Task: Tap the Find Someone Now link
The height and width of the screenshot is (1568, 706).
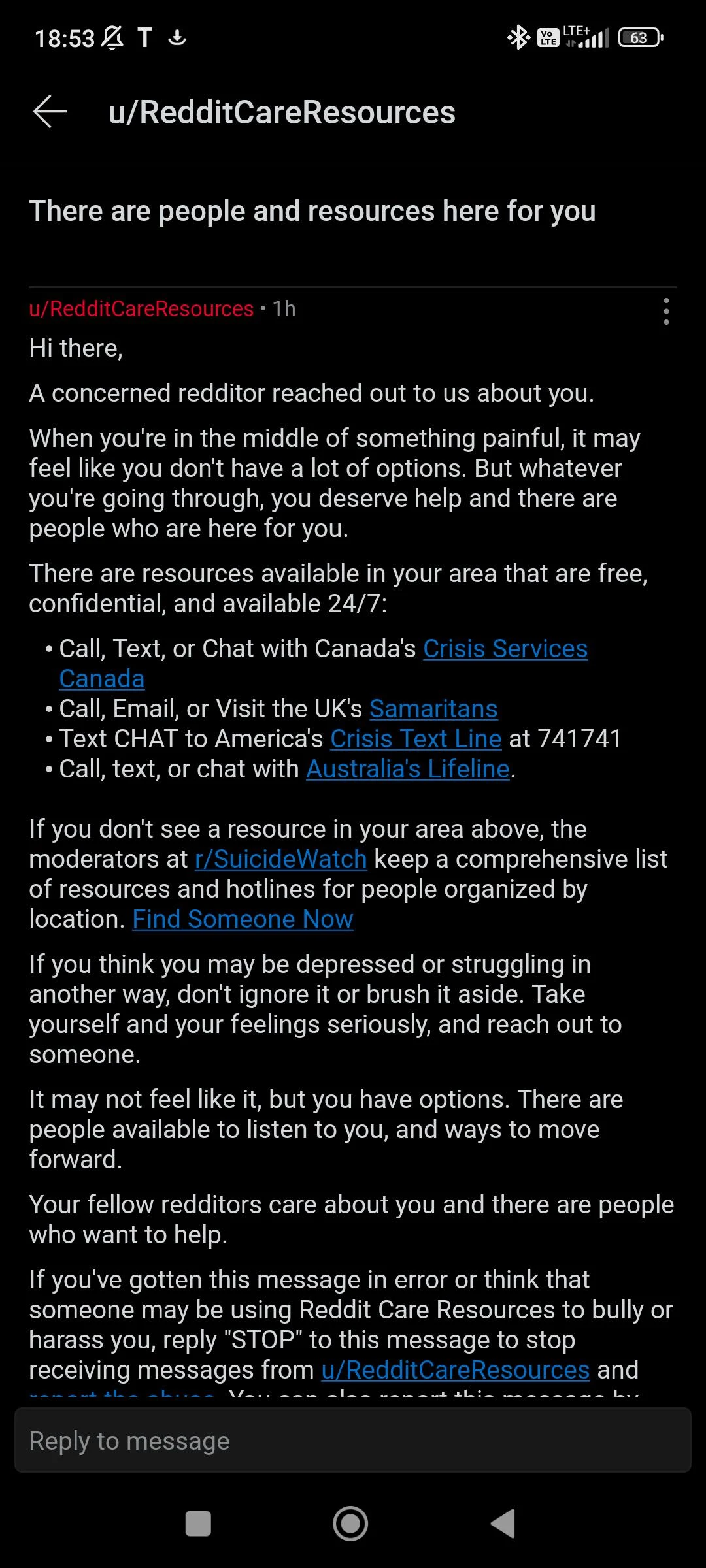Action: [243, 919]
